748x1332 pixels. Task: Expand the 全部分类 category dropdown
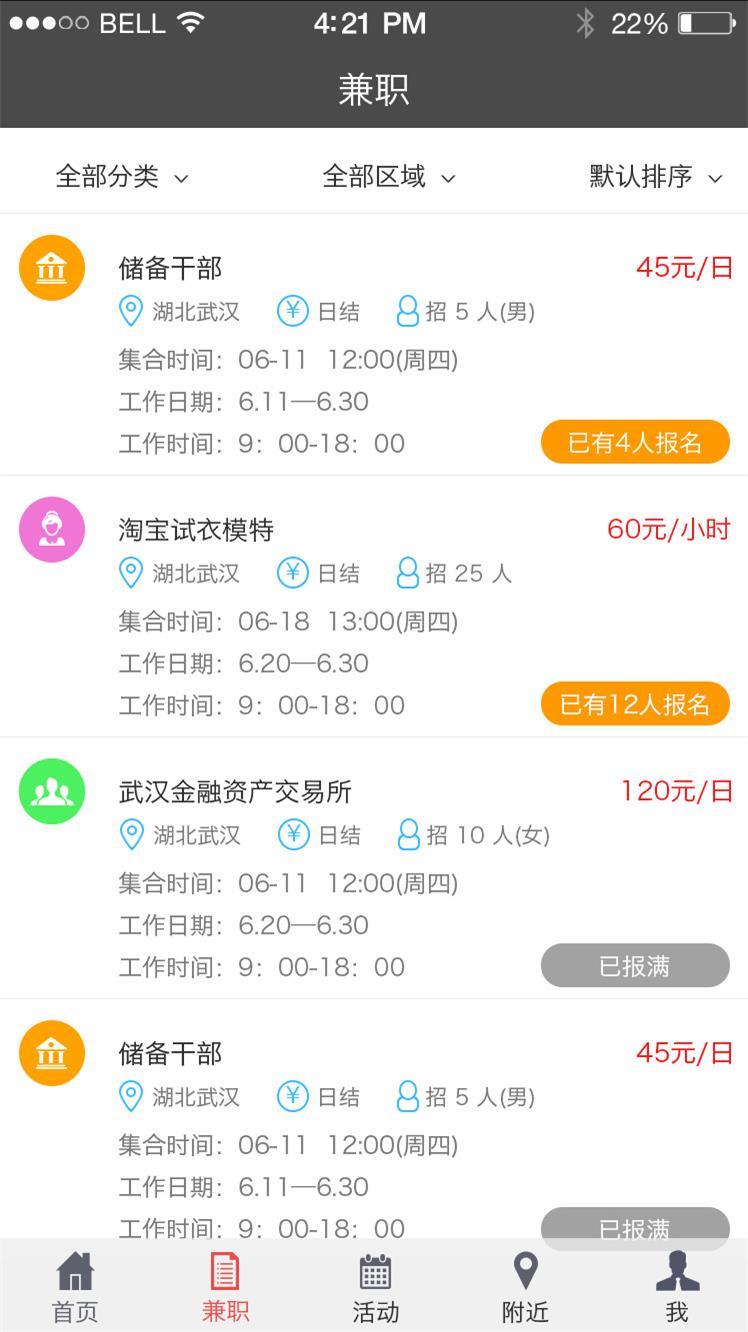[x=122, y=177]
